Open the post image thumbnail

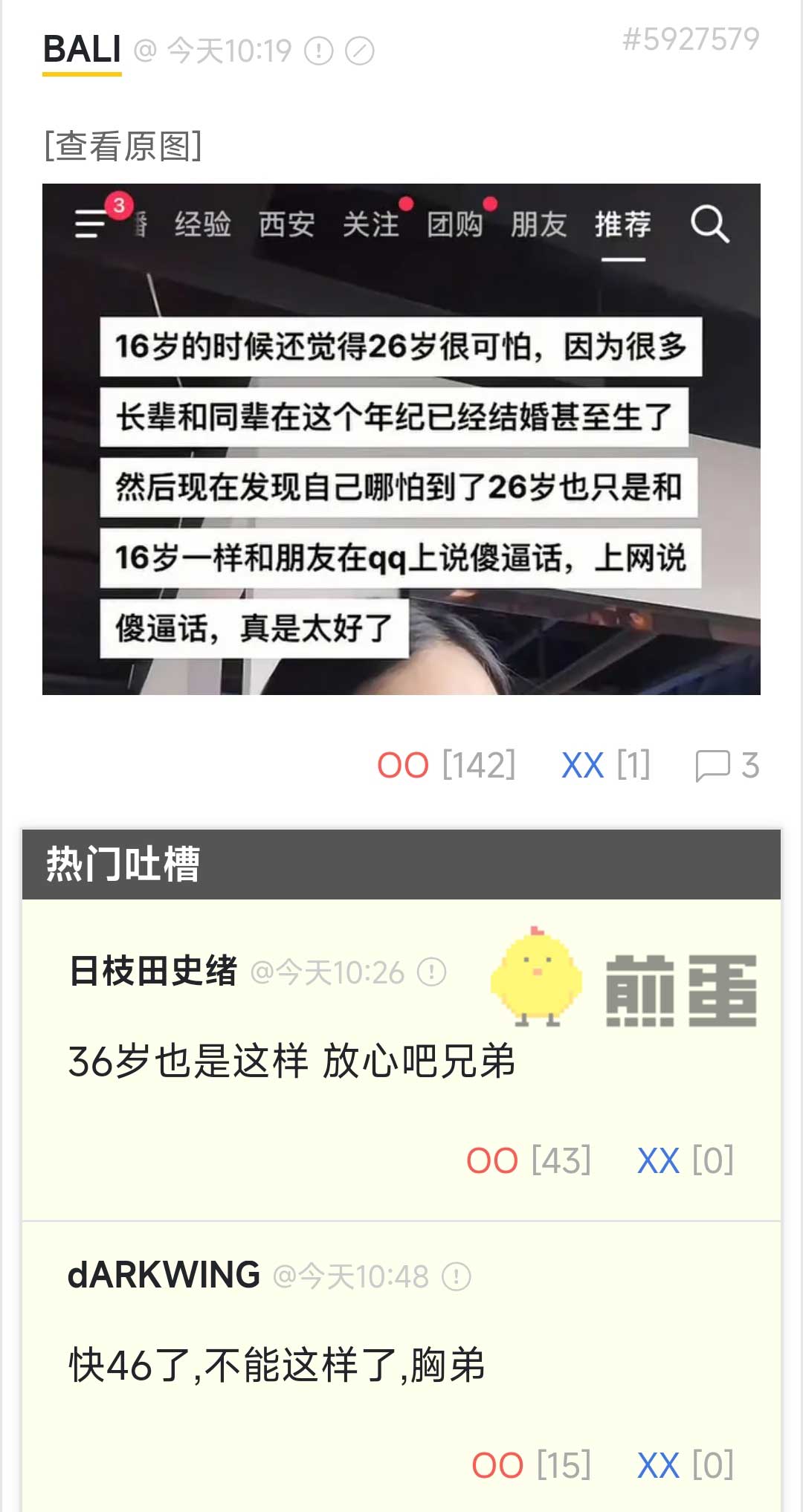[x=401, y=439]
